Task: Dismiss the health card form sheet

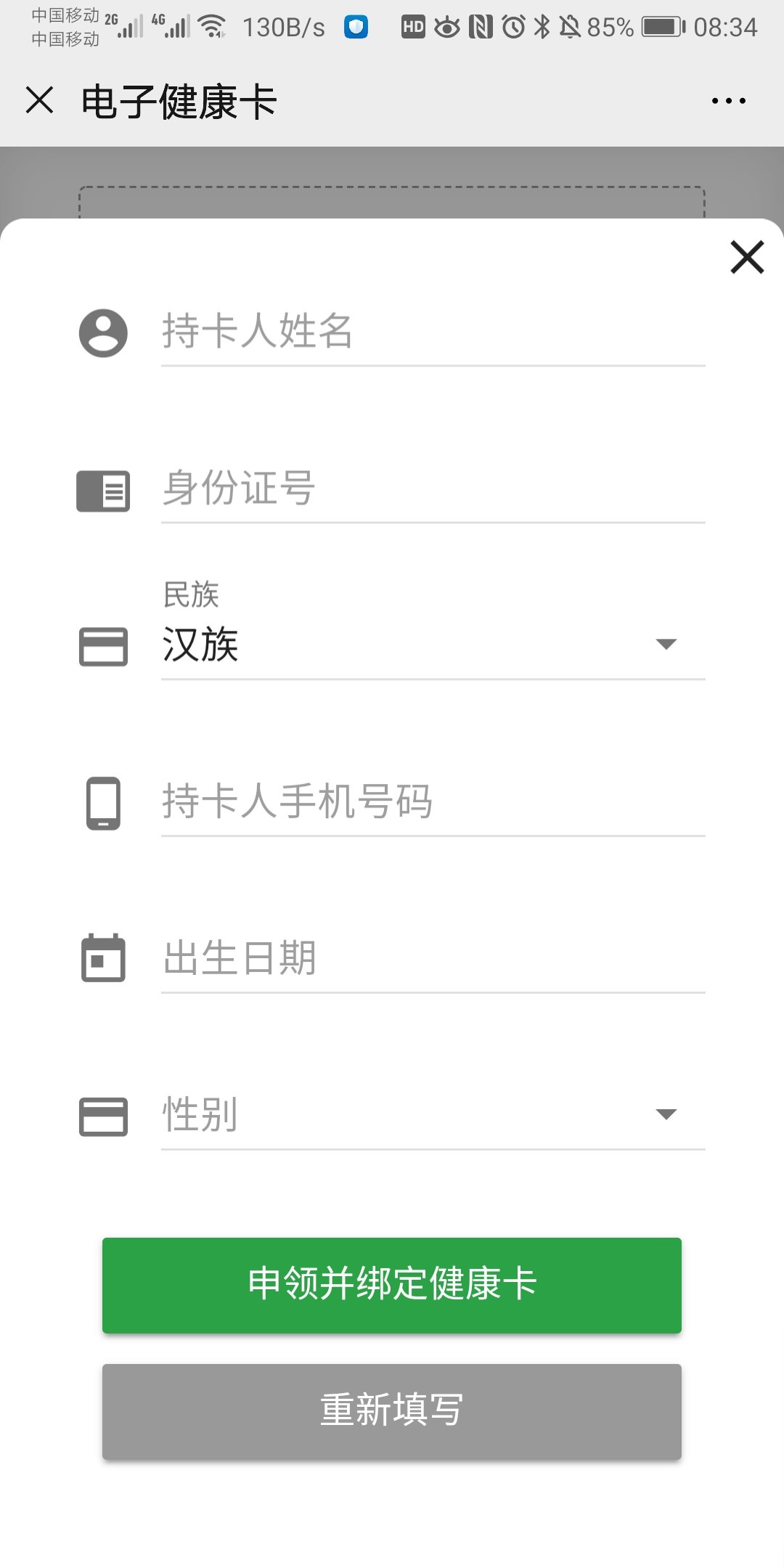Action: pos(747,258)
